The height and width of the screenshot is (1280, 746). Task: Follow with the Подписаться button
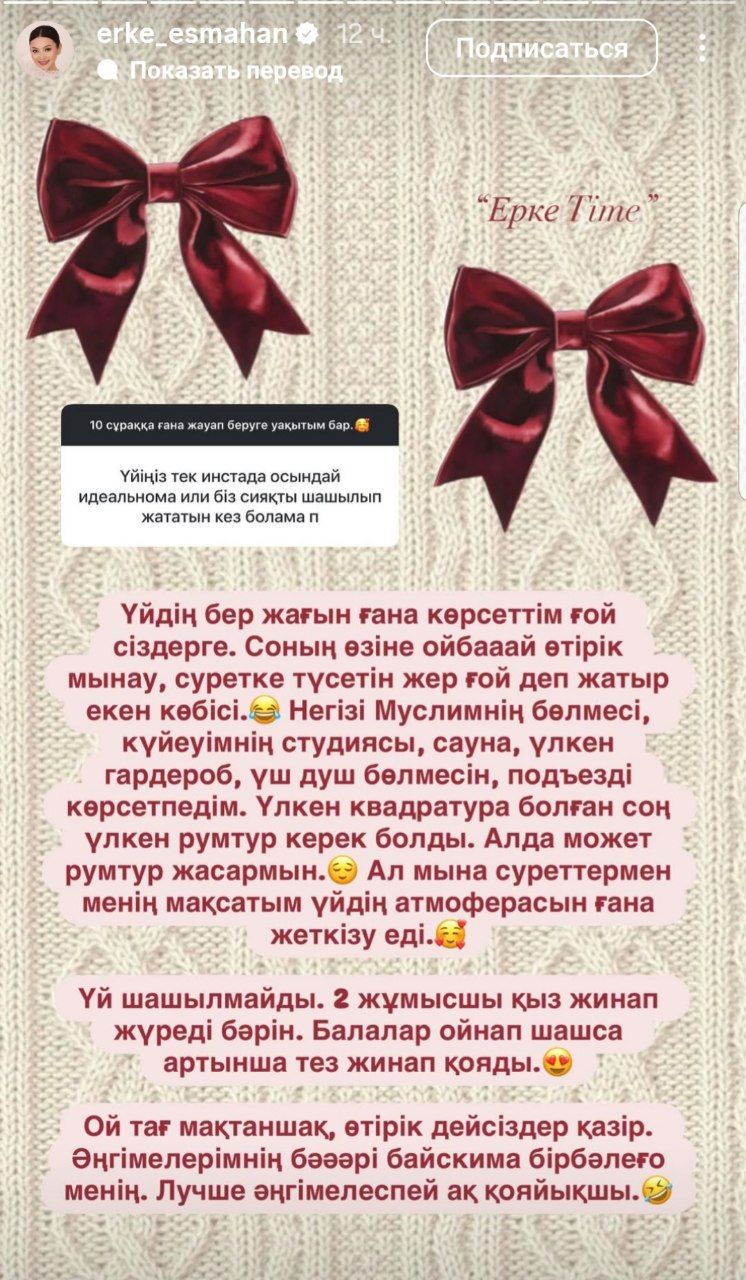pyautogui.click(x=541, y=48)
